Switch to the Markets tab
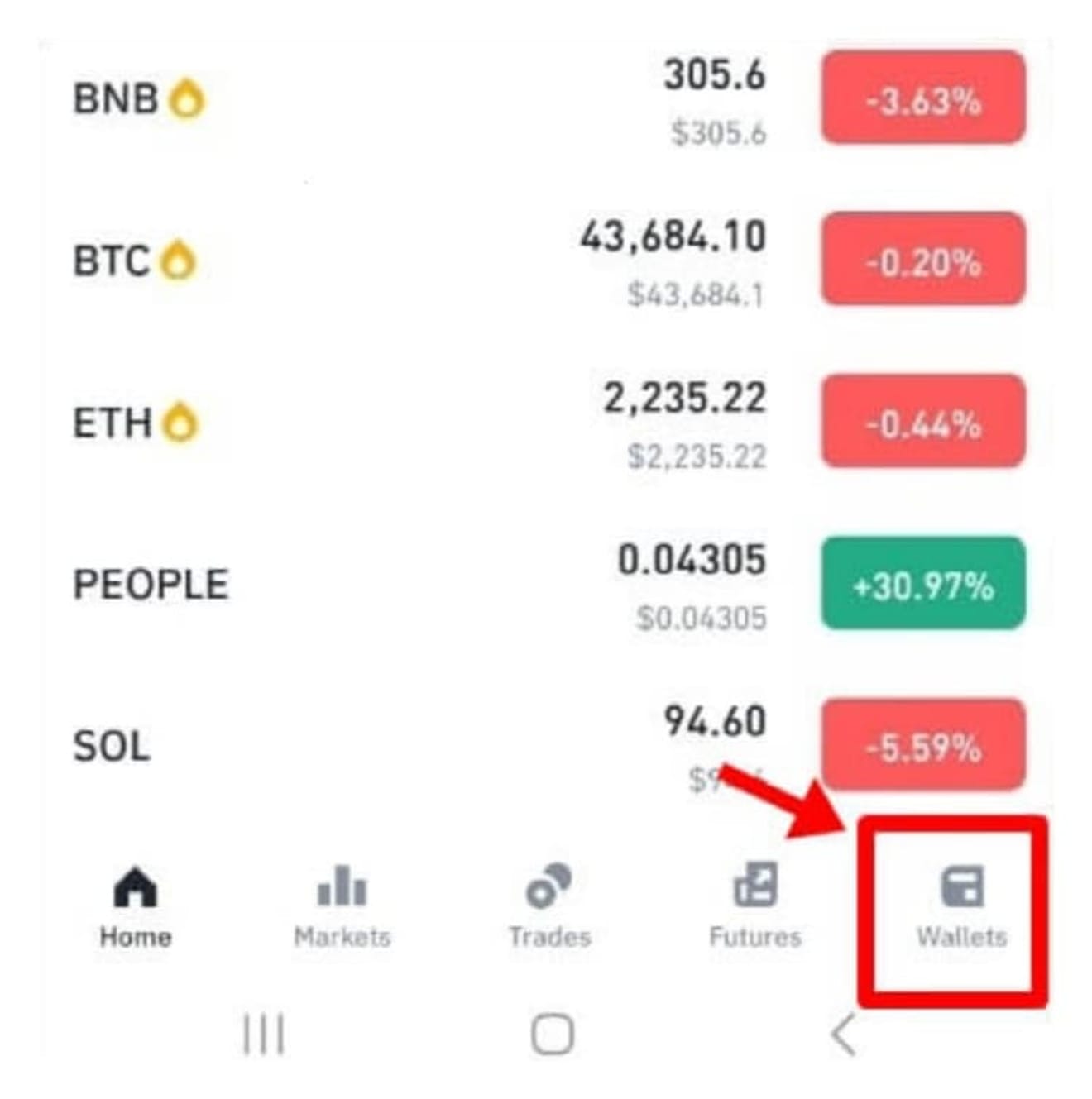This screenshot has height=1099, width=1092. pyautogui.click(x=342, y=905)
